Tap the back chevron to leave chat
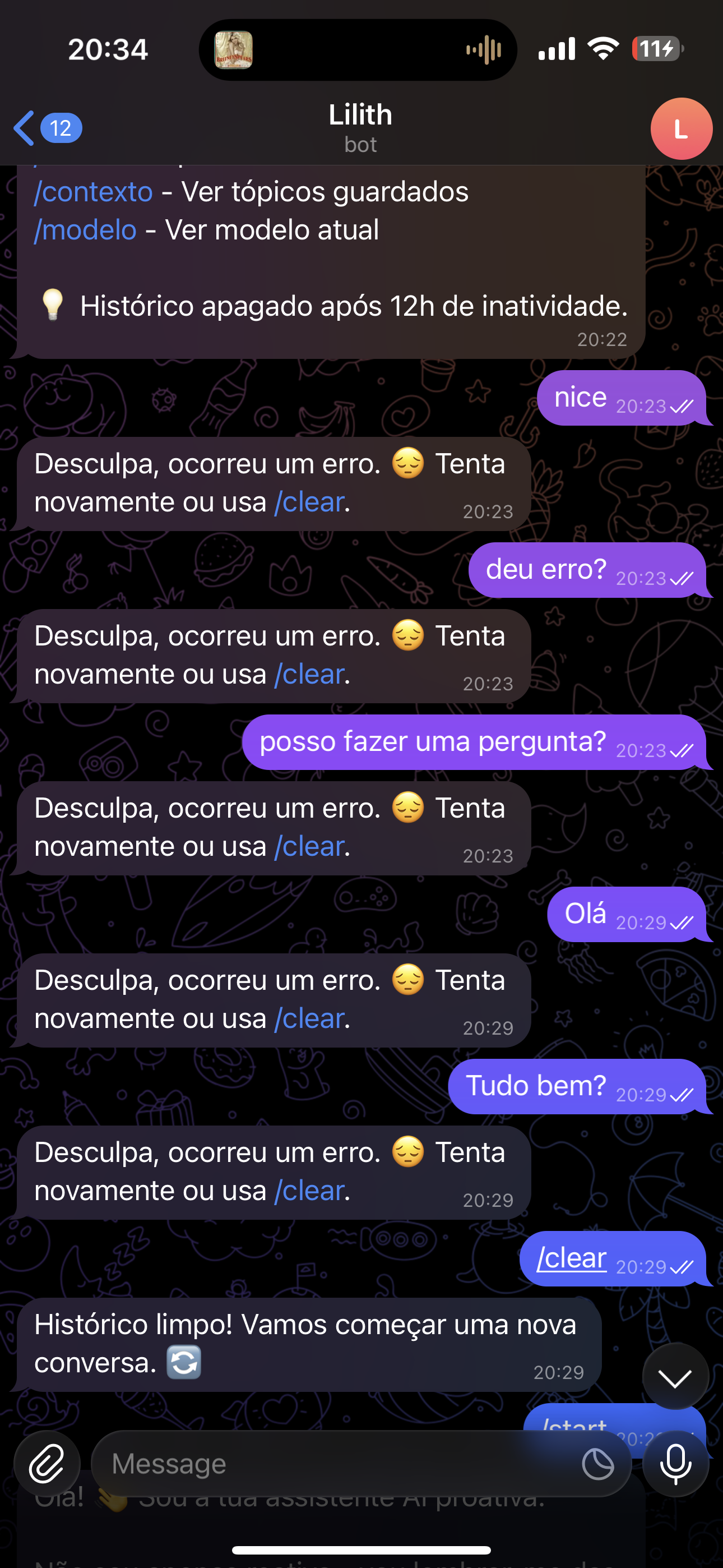Screen dimensions: 723x1568 click(x=23, y=128)
